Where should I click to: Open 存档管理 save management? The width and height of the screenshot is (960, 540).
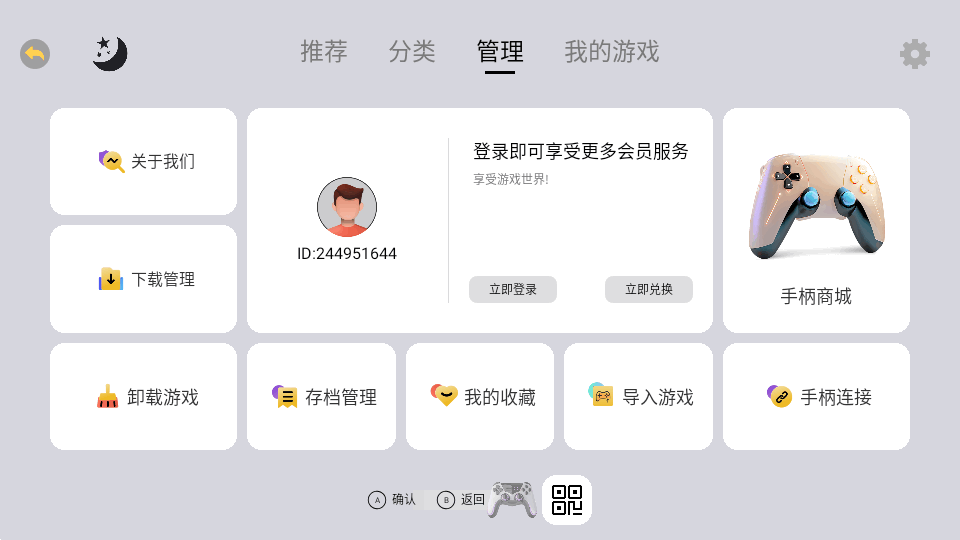[x=325, y=397]
